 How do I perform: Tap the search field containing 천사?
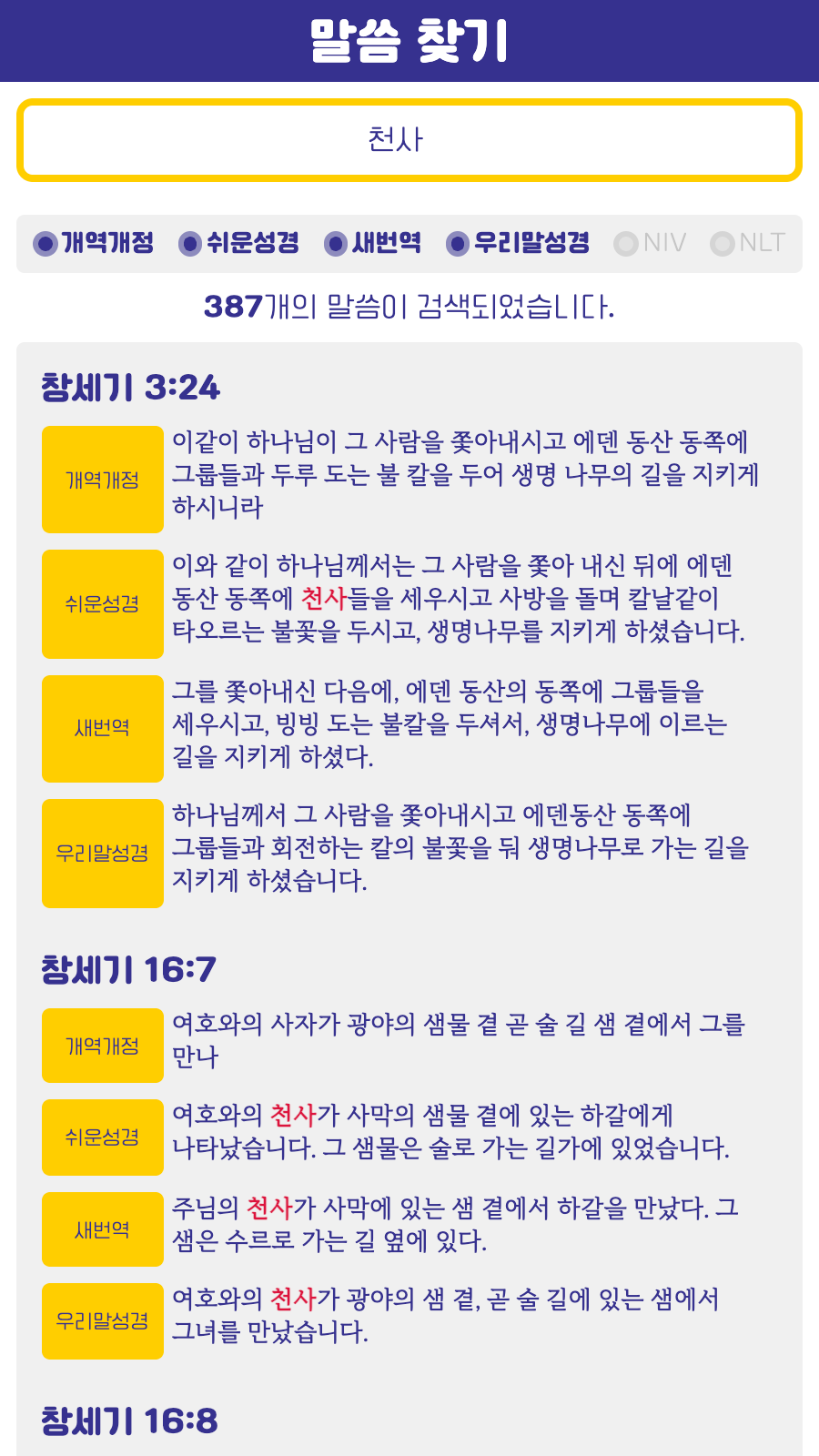(409, 140)
